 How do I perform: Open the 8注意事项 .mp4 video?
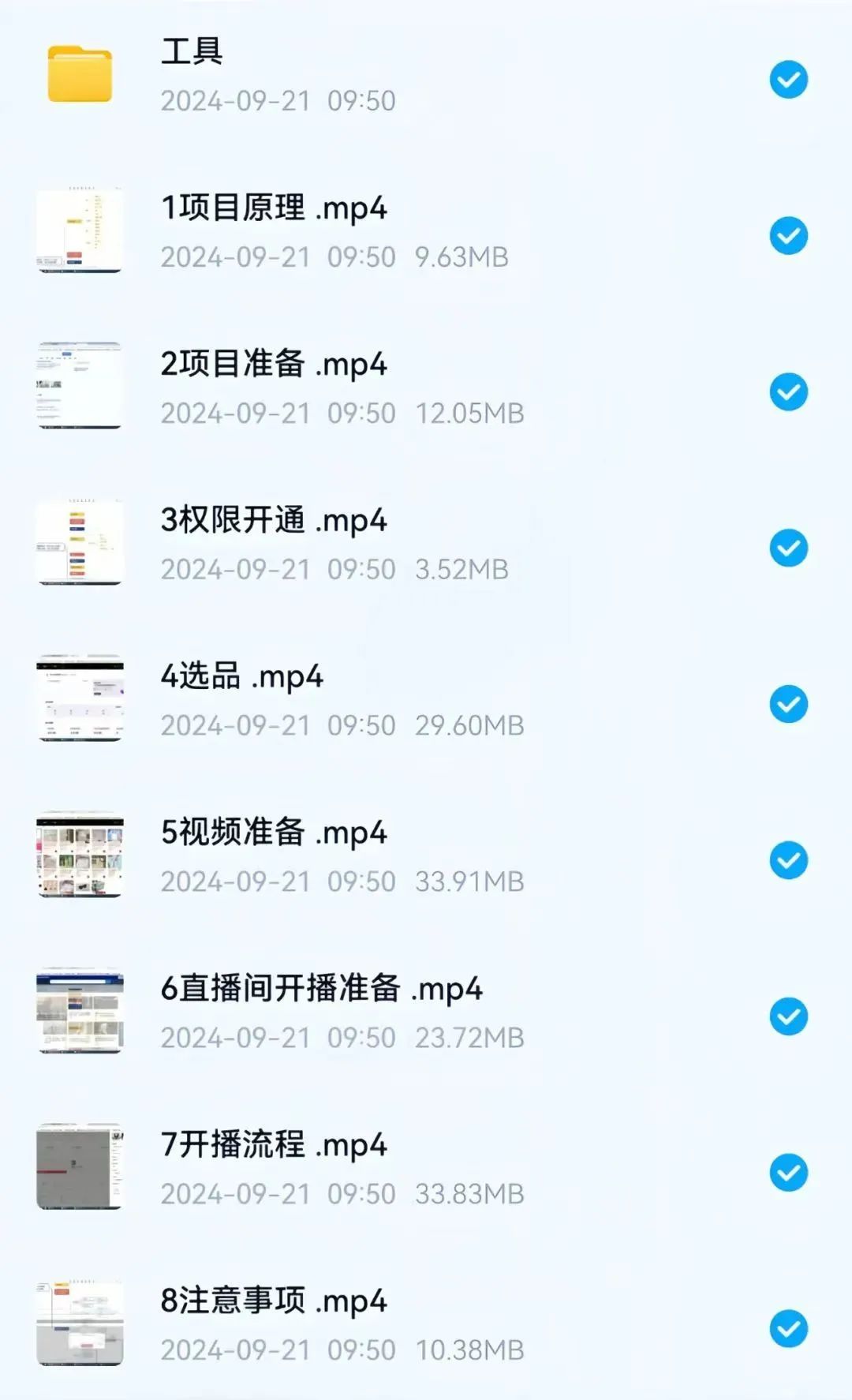tap(426, 1326)
